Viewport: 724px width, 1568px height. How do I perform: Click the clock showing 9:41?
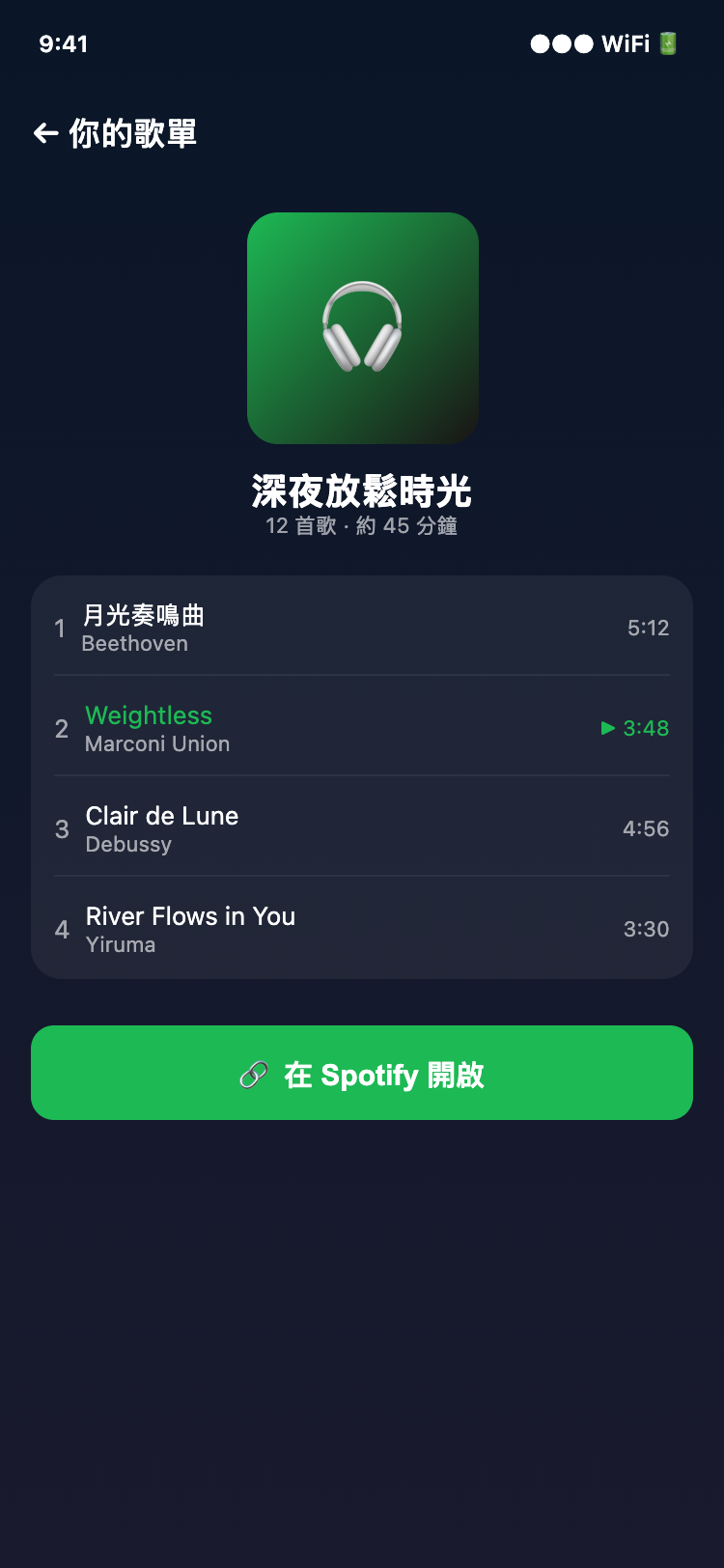(x=64, y=44)
